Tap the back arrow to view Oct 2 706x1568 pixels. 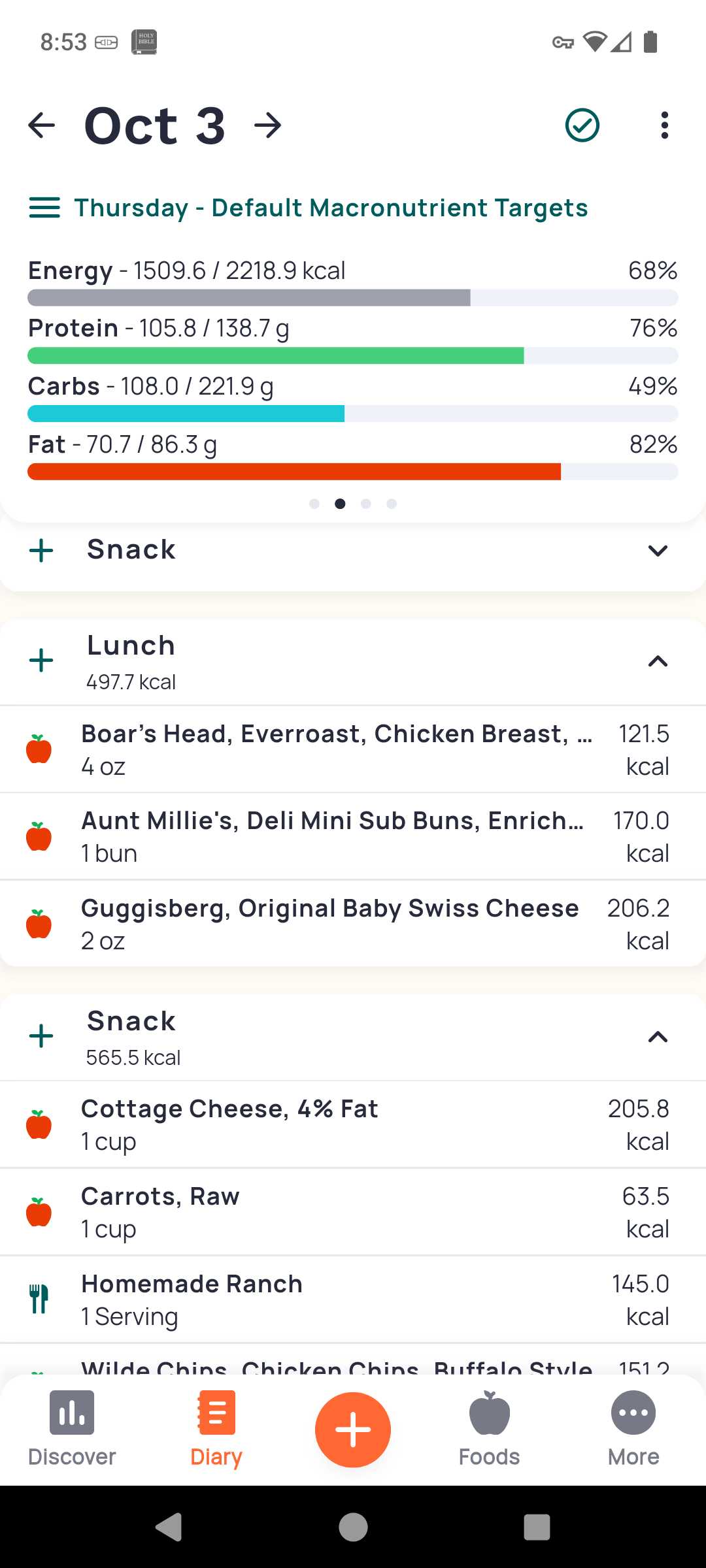click(x=42, y=125)
